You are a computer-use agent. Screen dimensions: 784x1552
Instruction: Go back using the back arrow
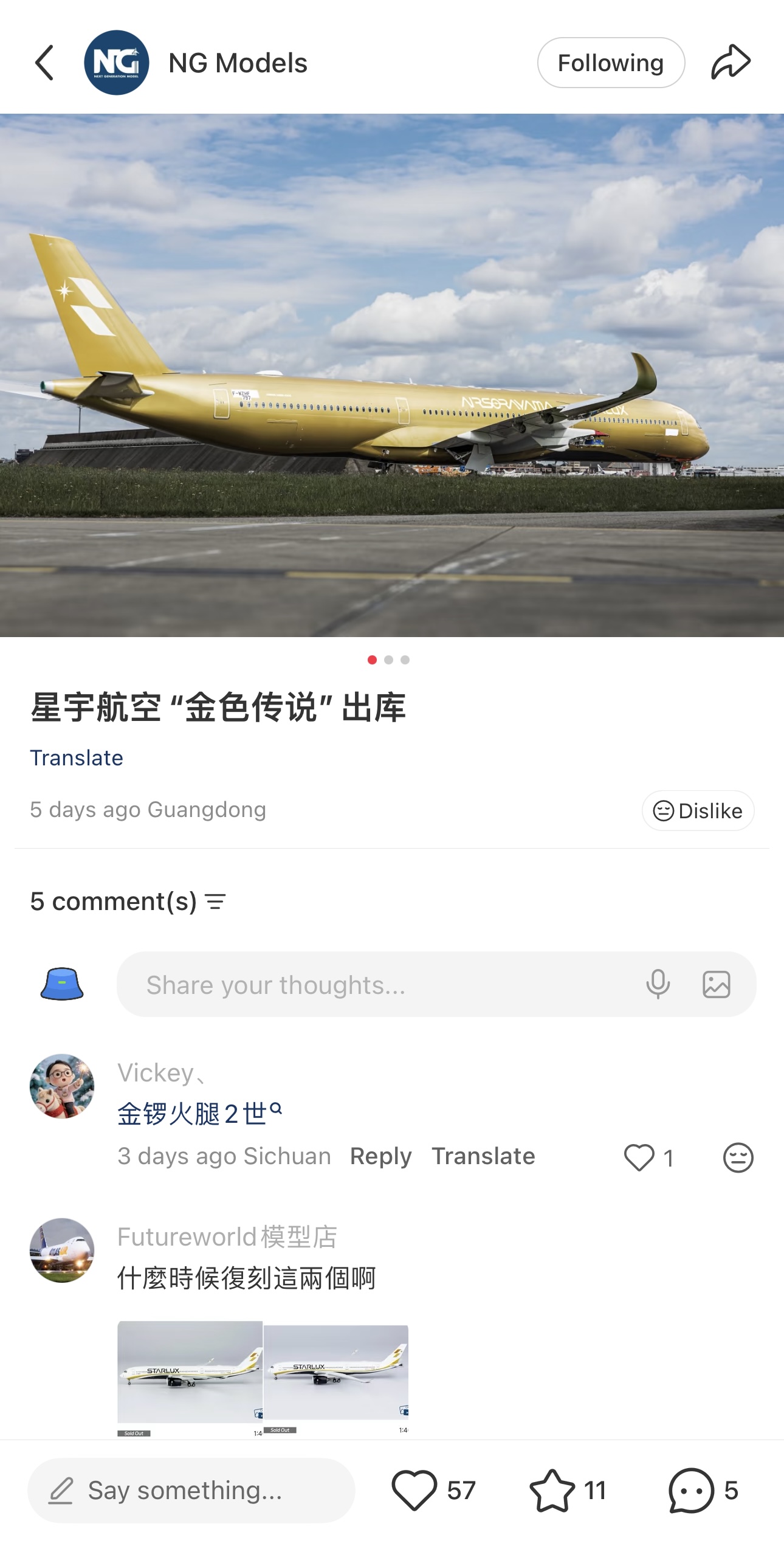[44, 63]
